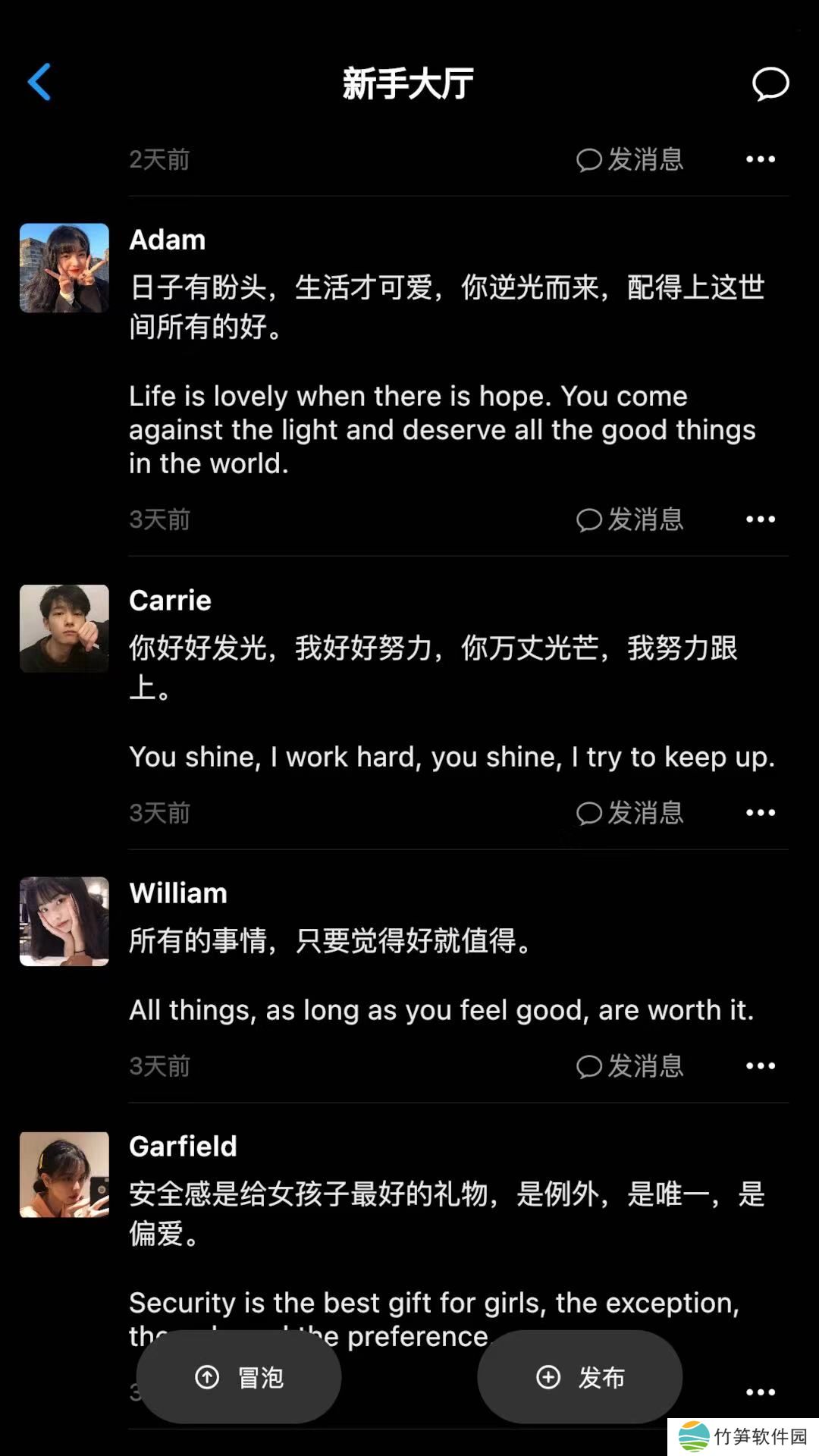Image resolution: width=819 pixels, height=1456 pixels.
Task: Tap Adam's profile picture
Action: [64, 268]
